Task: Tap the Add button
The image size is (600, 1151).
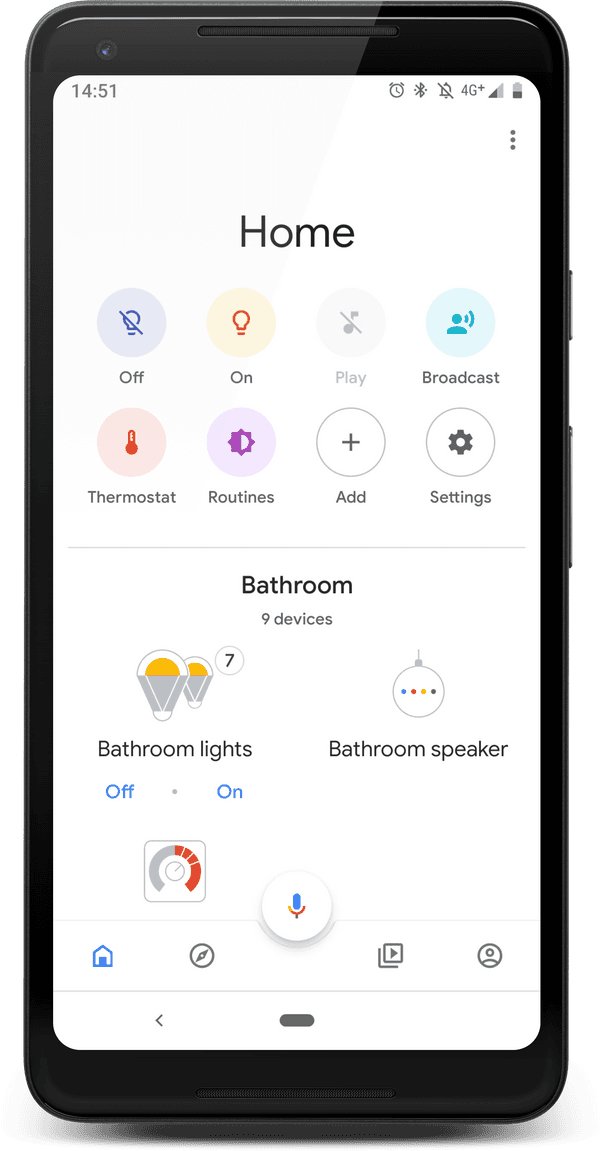Action: [x=351, y=442]
